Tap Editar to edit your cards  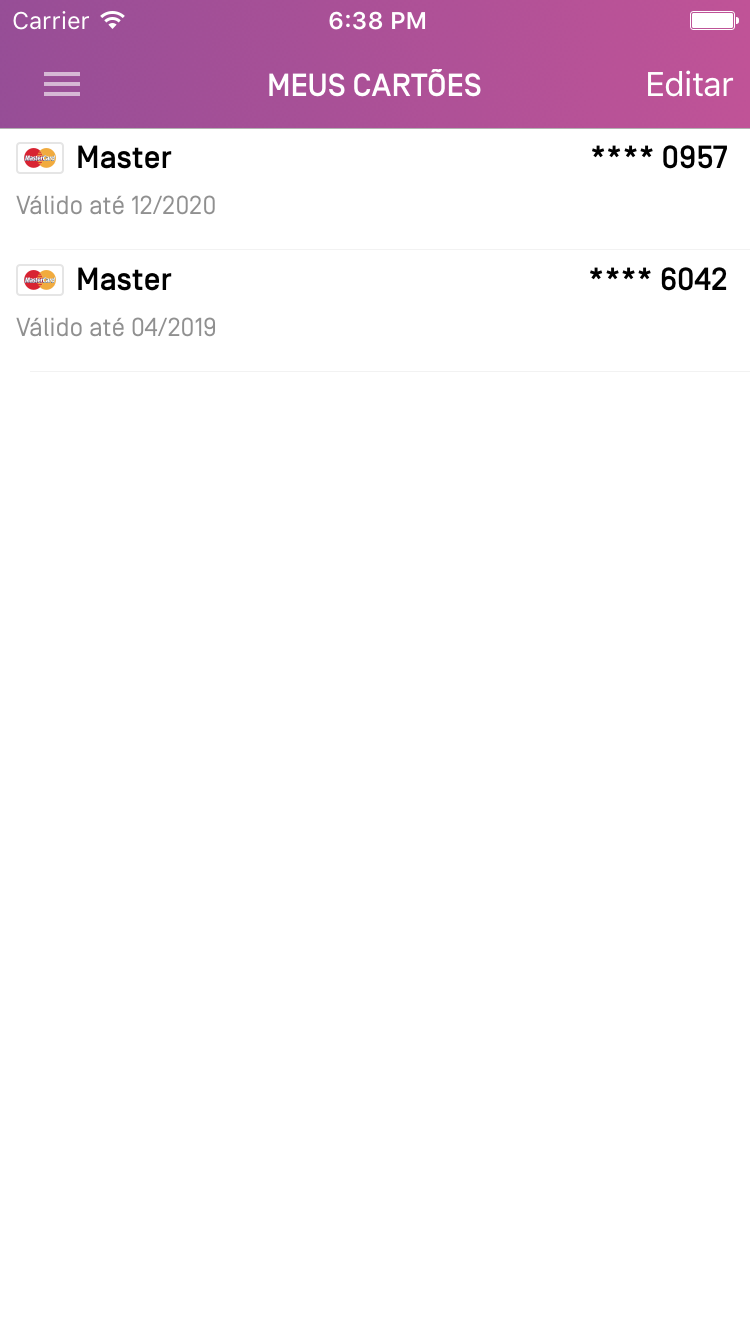[688, 84]
